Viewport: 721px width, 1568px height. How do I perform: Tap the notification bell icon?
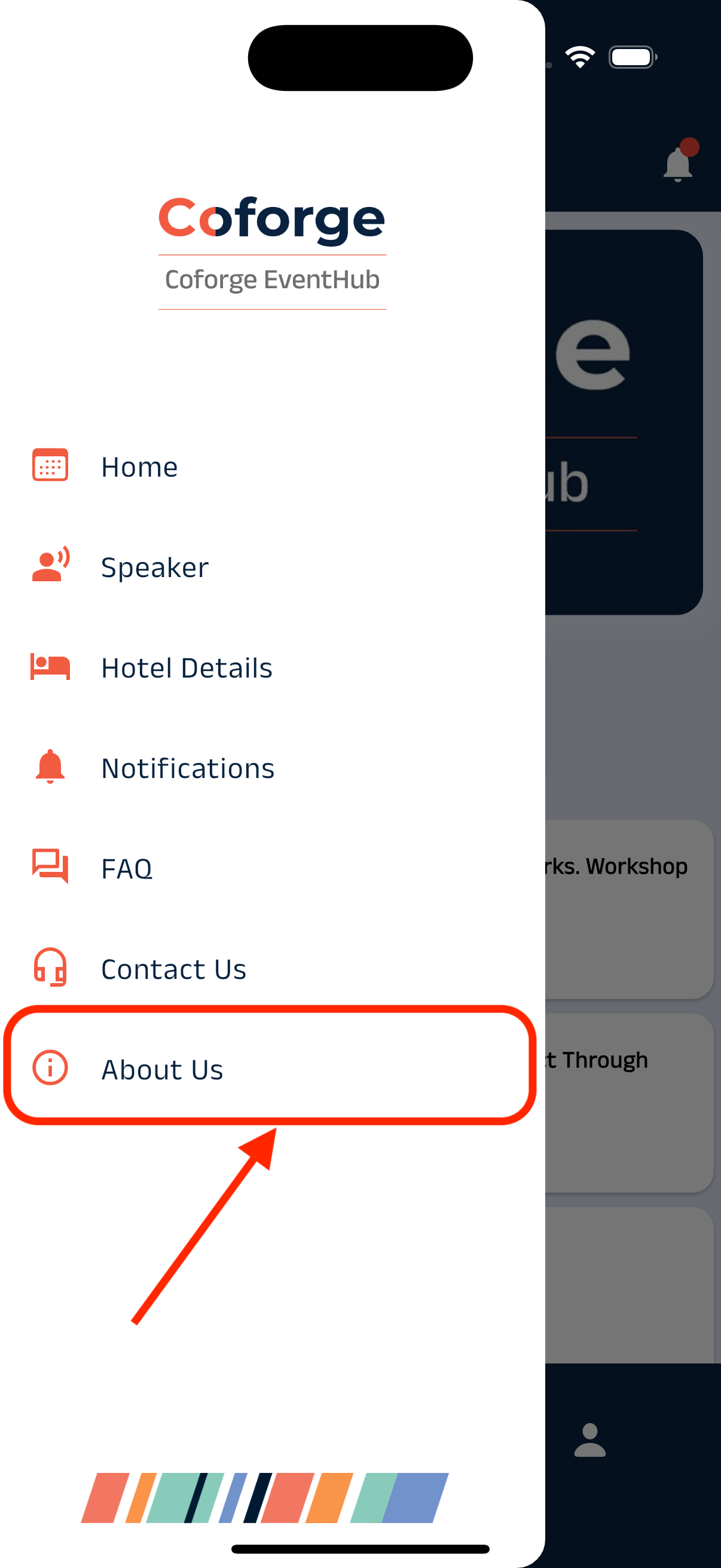coord(678,164)
